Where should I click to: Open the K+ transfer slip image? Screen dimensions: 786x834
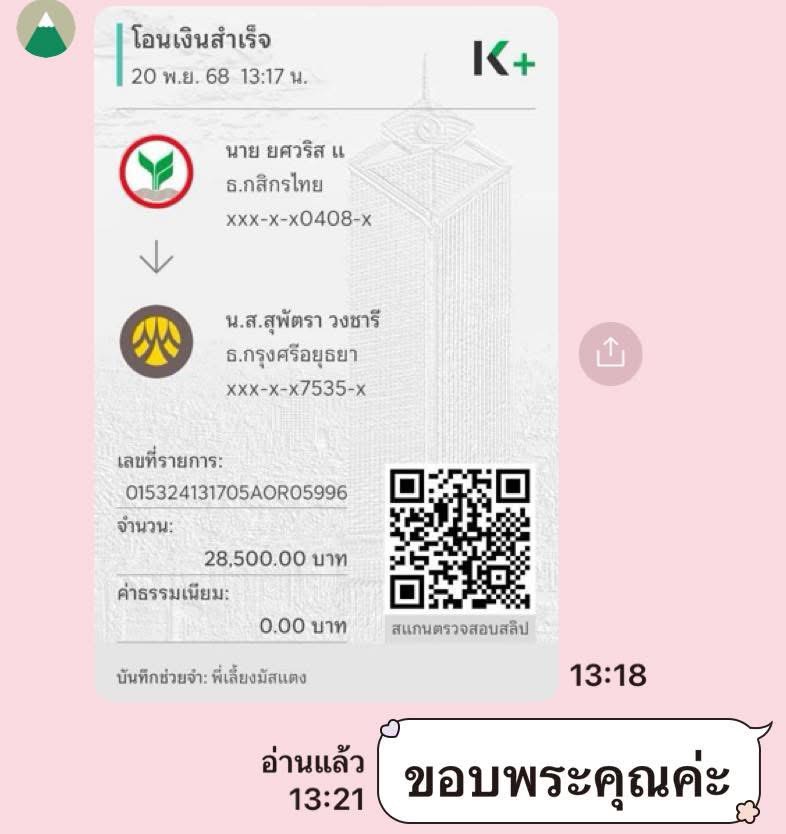pos(325,350)
